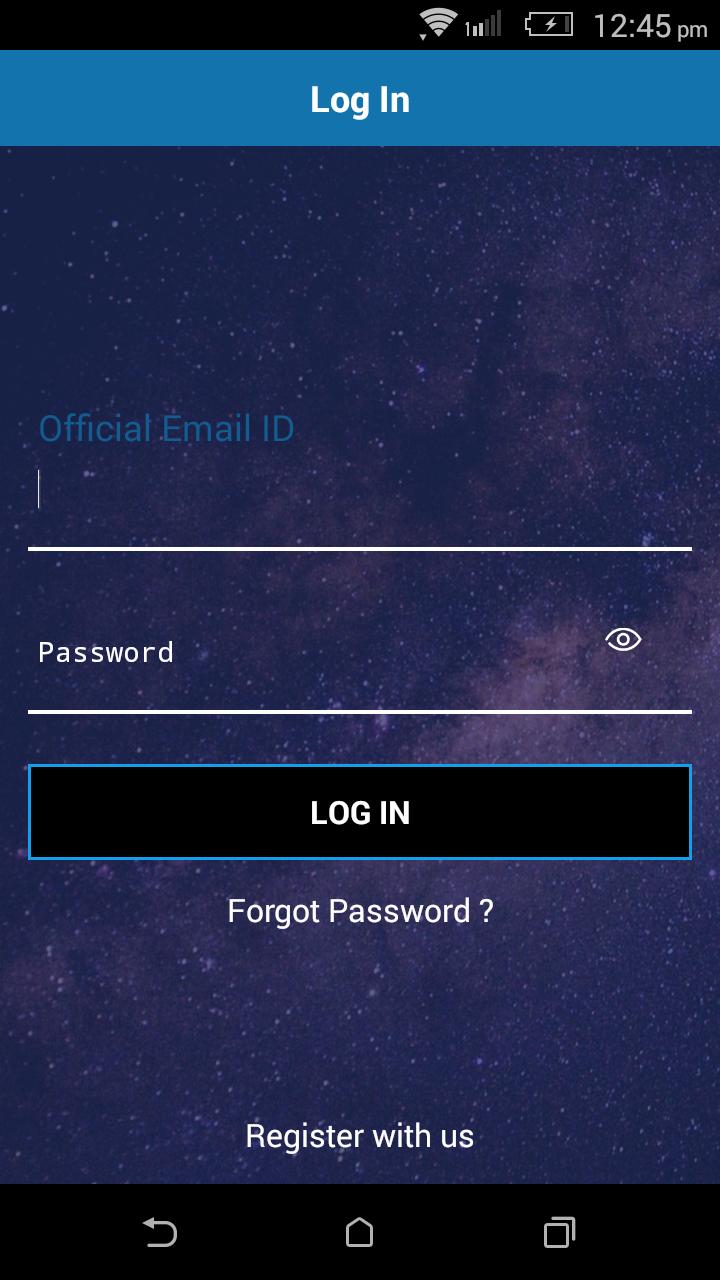The image size is (720, 1280).
Task: Tap the LOG IN button
Action: pos(360,812)
